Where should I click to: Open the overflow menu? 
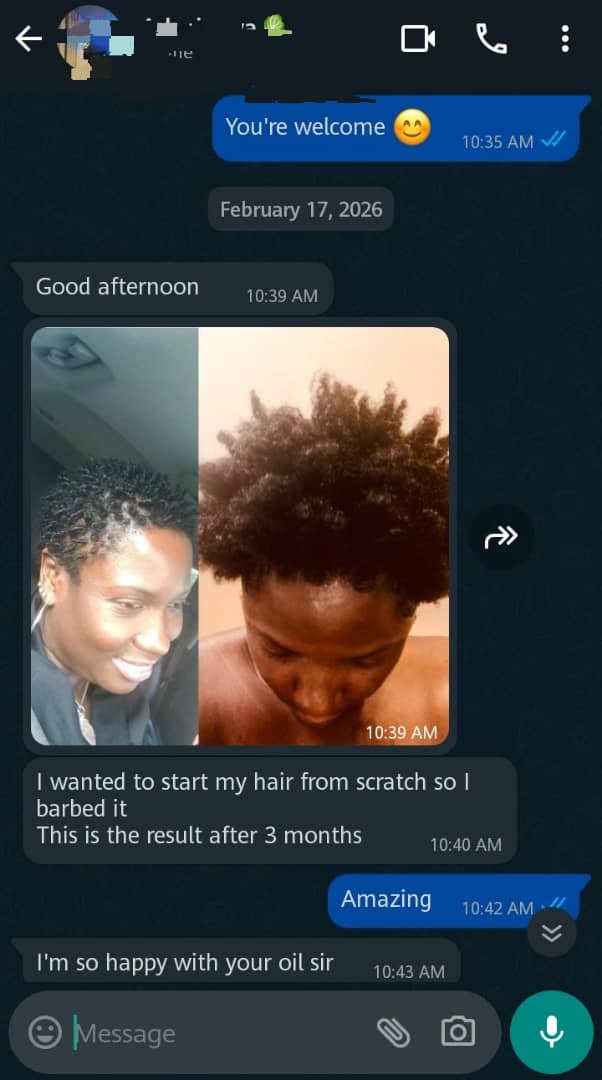point(565,39)
